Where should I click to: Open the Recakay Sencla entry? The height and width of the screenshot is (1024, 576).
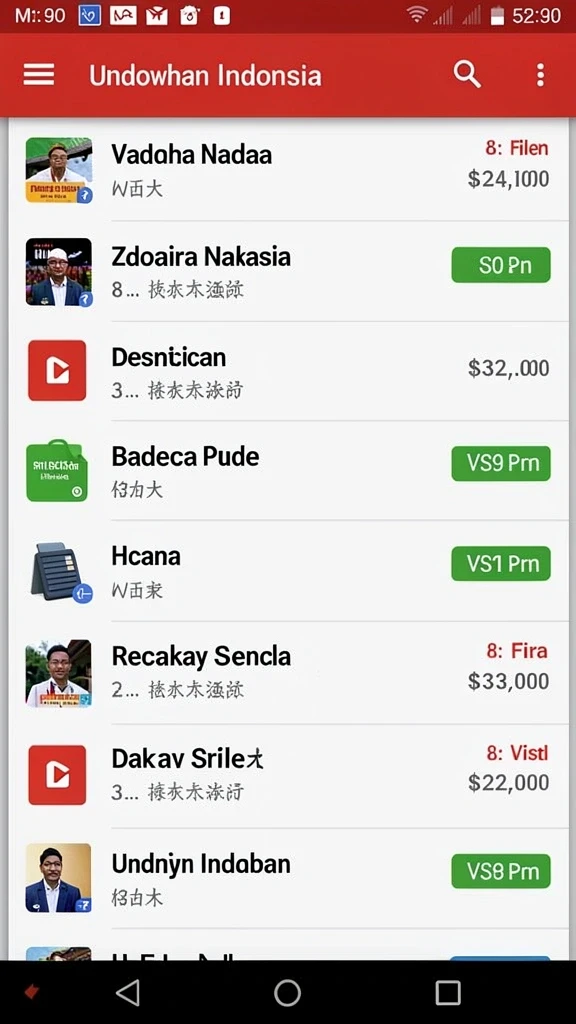[288, 673]
